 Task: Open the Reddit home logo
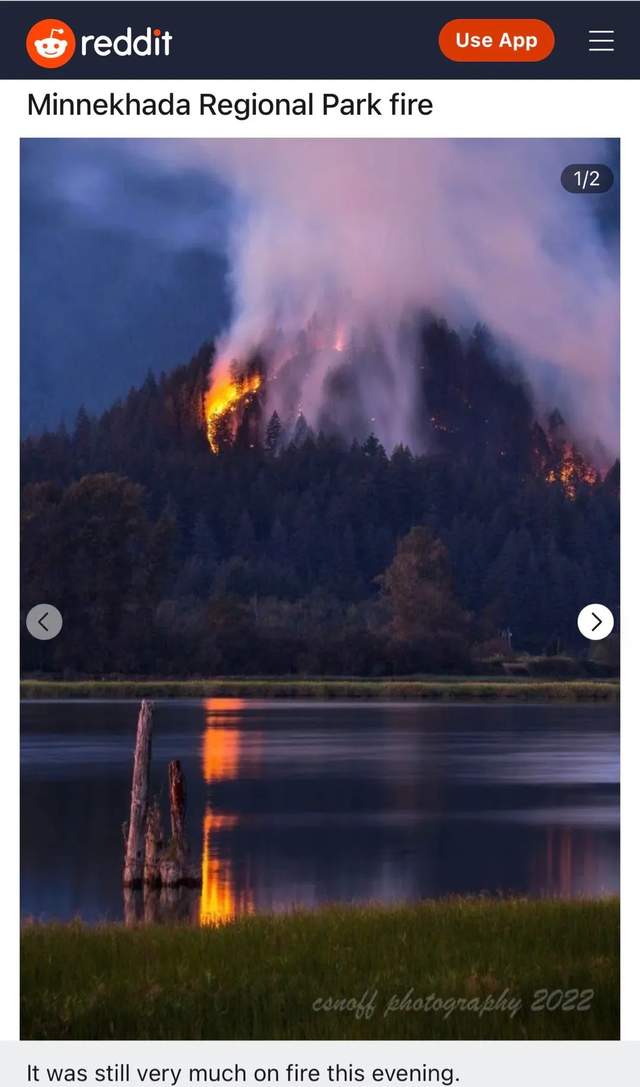pyautogui.click(x=98, y=43)
